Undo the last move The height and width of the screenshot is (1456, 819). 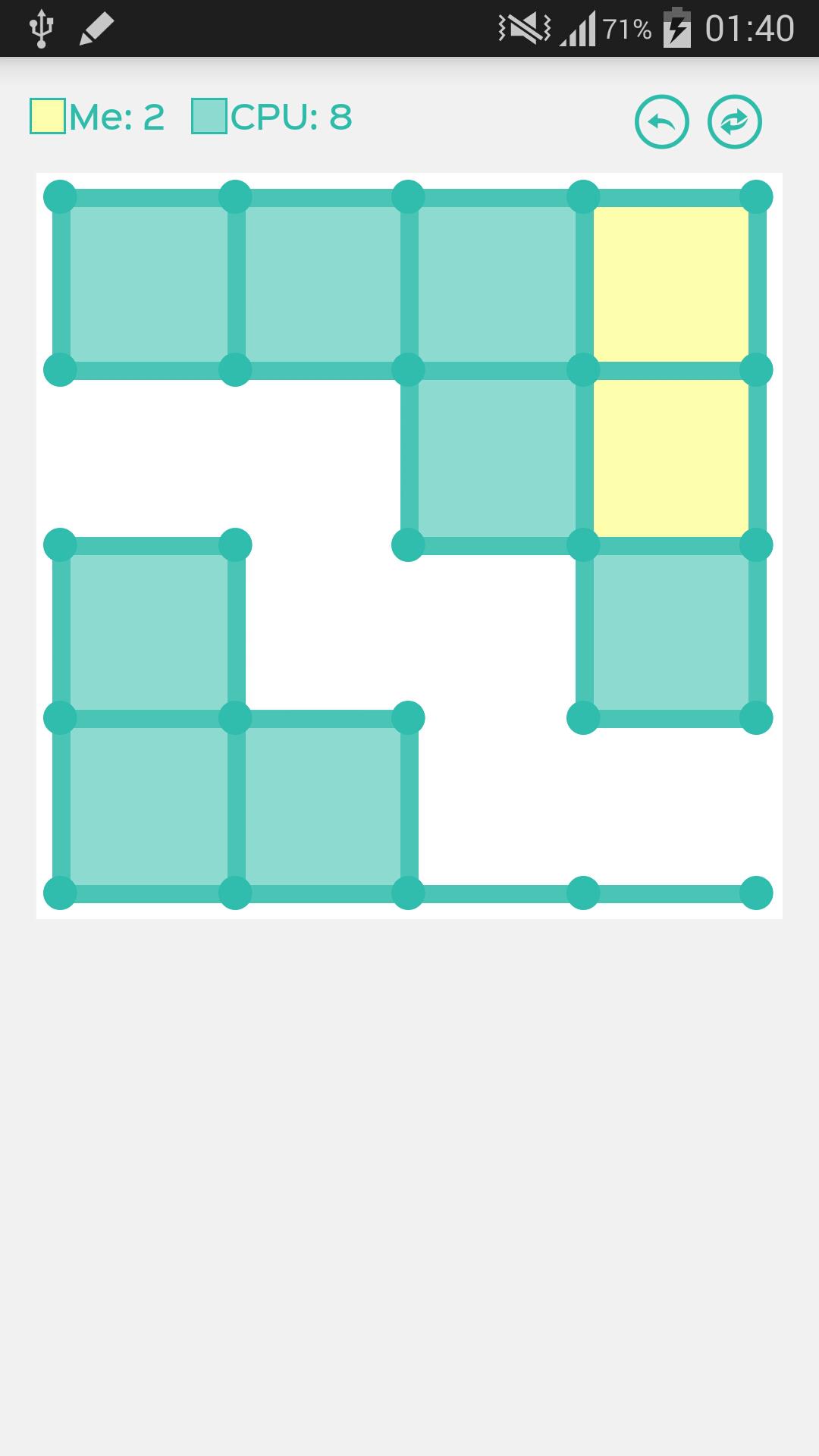(661, 121)
